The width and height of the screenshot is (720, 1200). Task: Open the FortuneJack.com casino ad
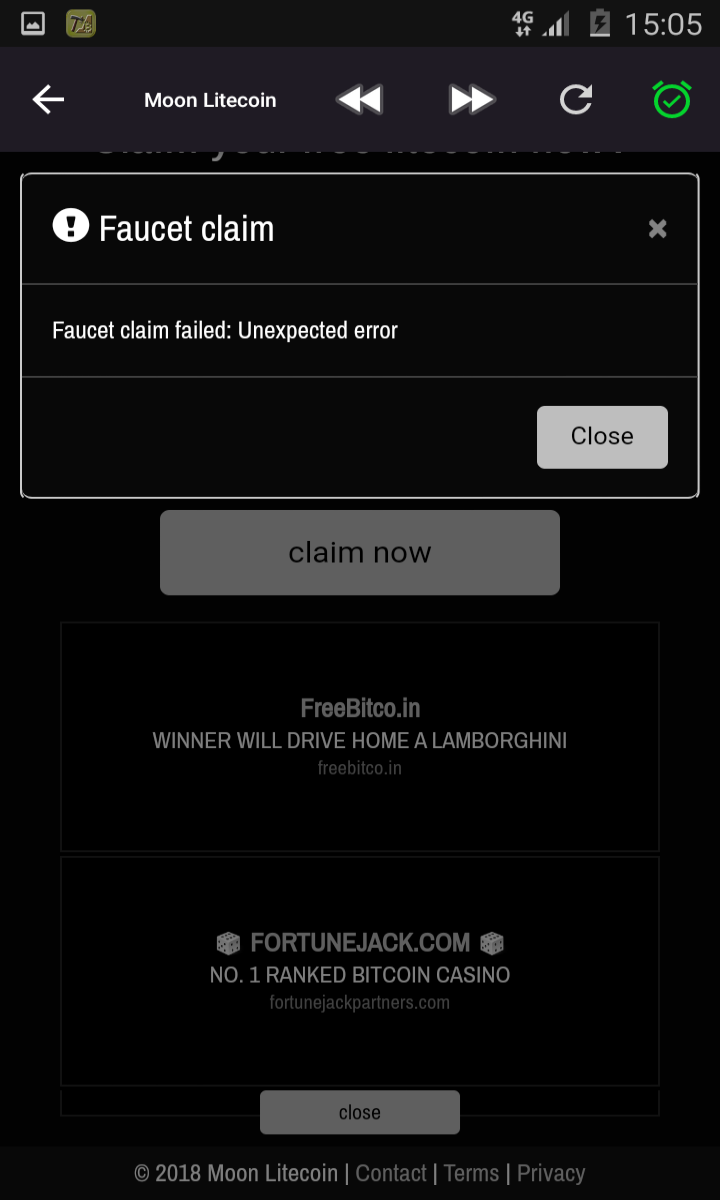click(360, 971)
